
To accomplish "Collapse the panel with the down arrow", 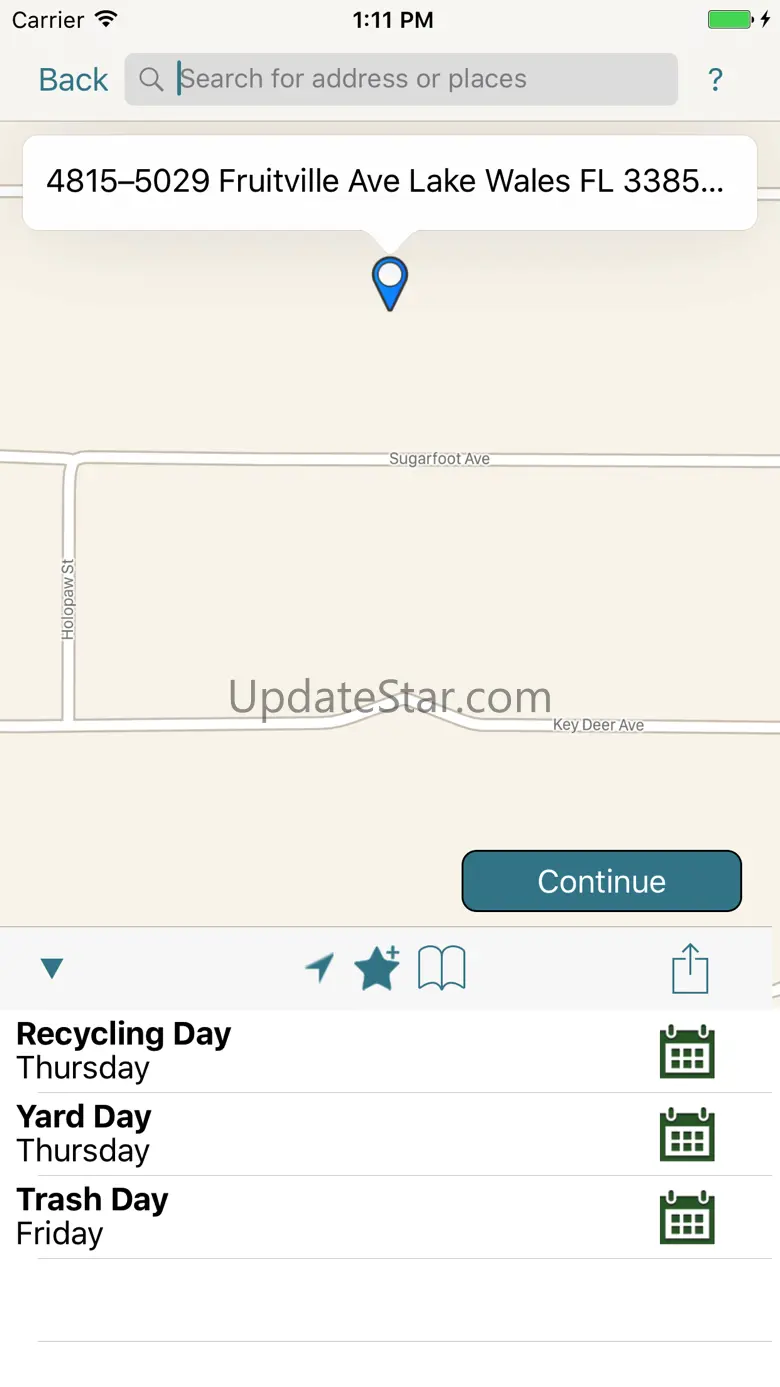I will tap(52, 968).
